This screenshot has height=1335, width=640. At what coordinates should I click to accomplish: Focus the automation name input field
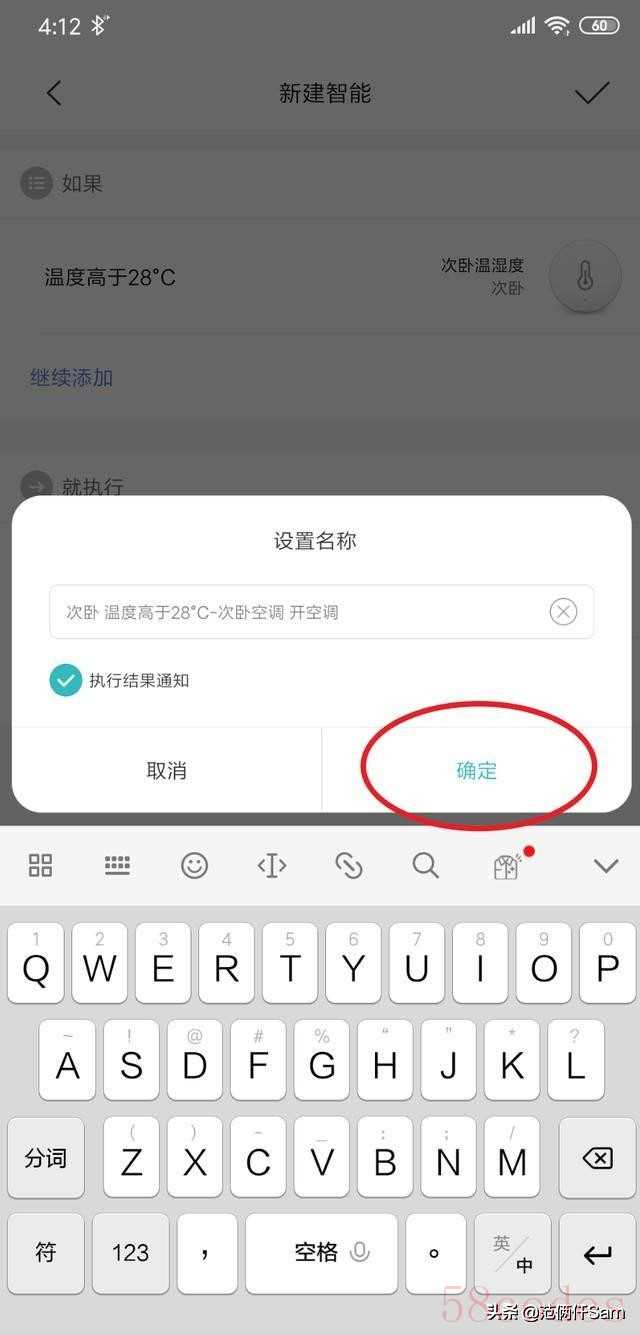(300, 612)
